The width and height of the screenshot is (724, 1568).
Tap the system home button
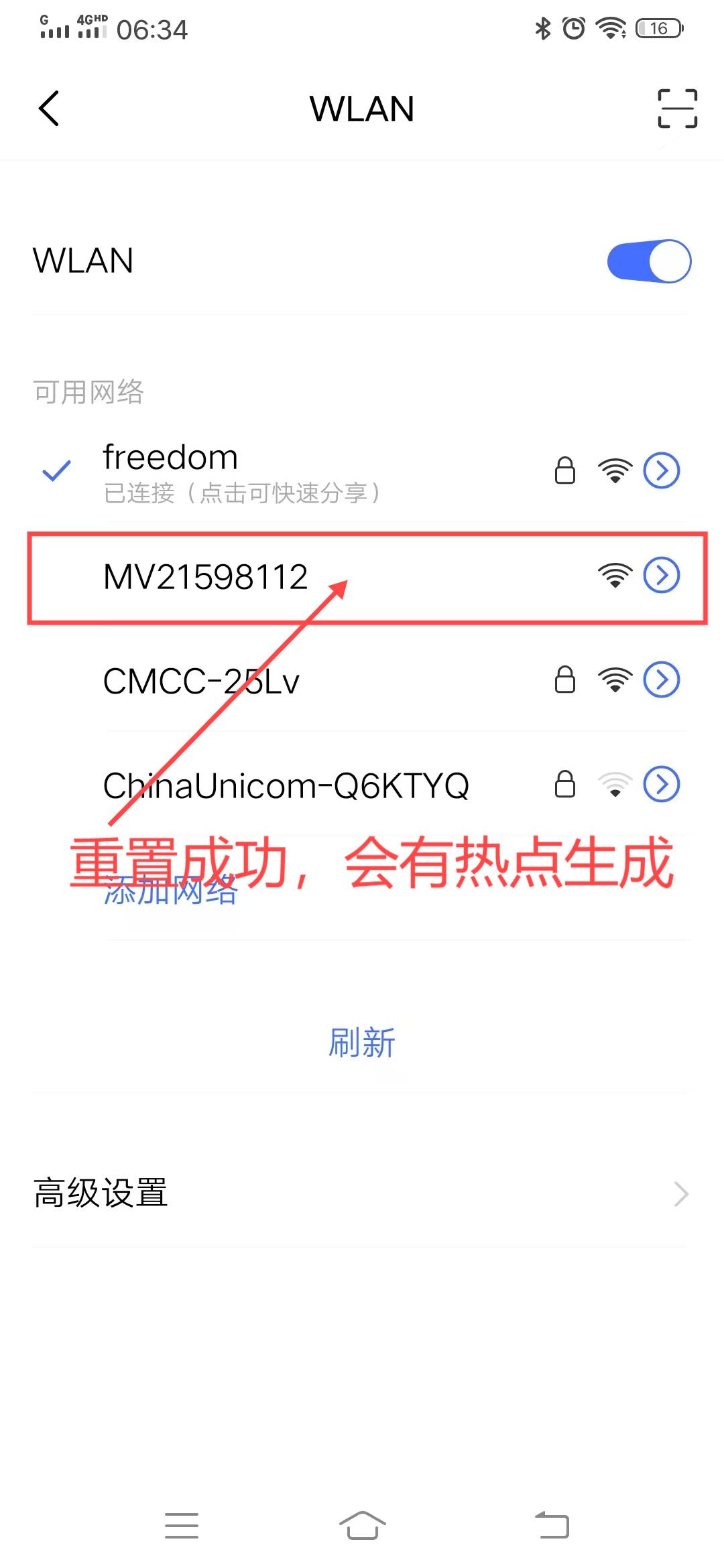tap(362, 1525)
